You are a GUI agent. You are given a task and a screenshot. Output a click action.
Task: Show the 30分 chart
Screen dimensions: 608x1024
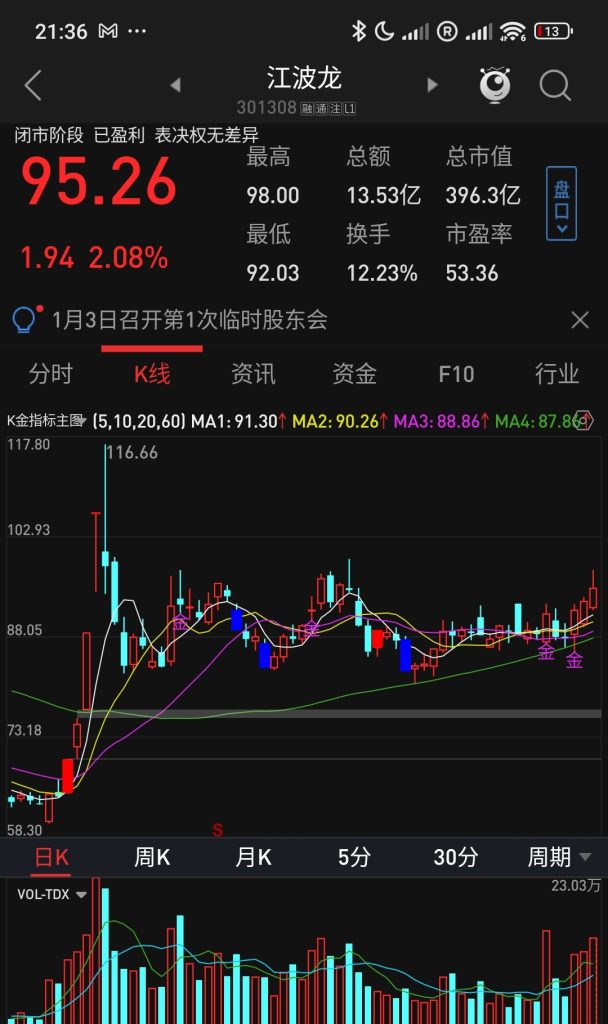456,857
